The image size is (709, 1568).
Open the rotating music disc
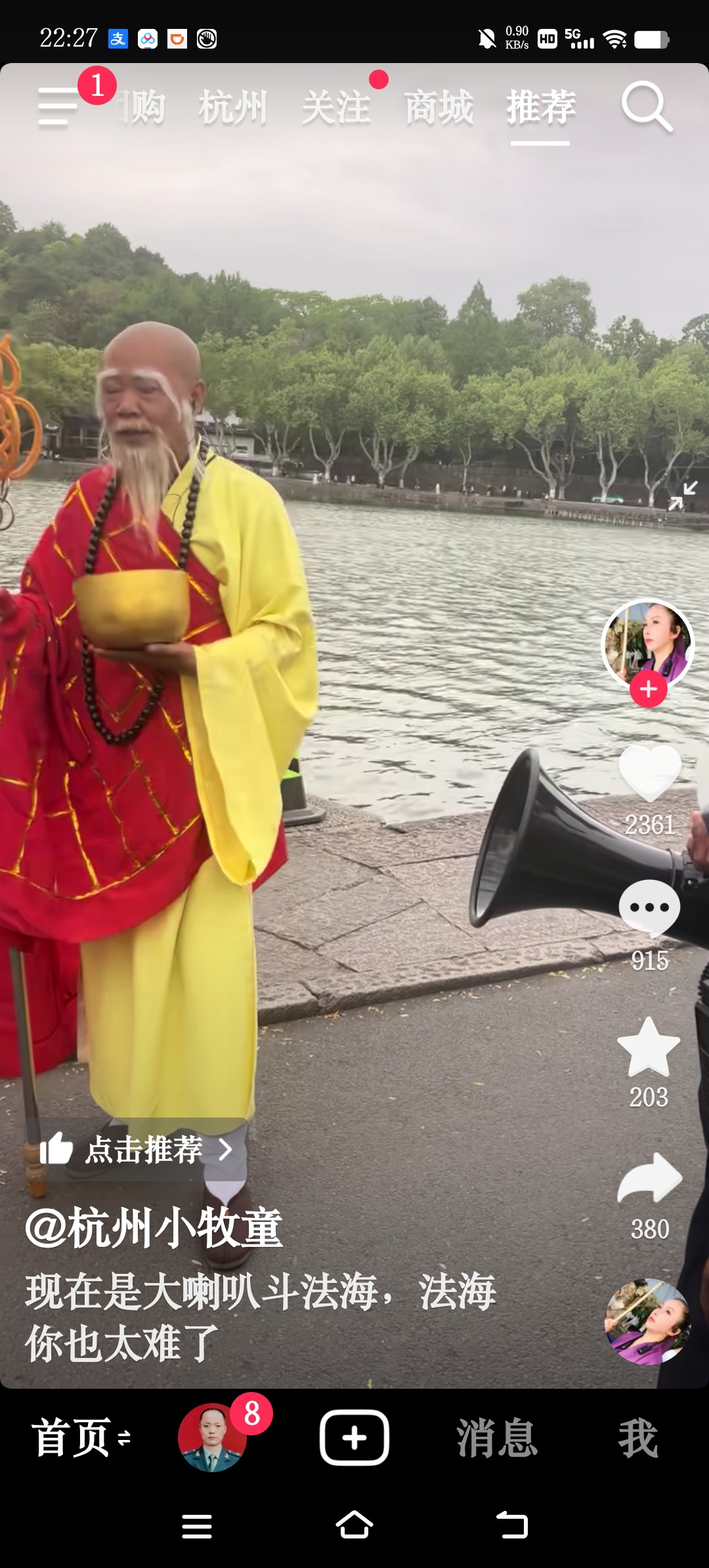click(647, 1321)
